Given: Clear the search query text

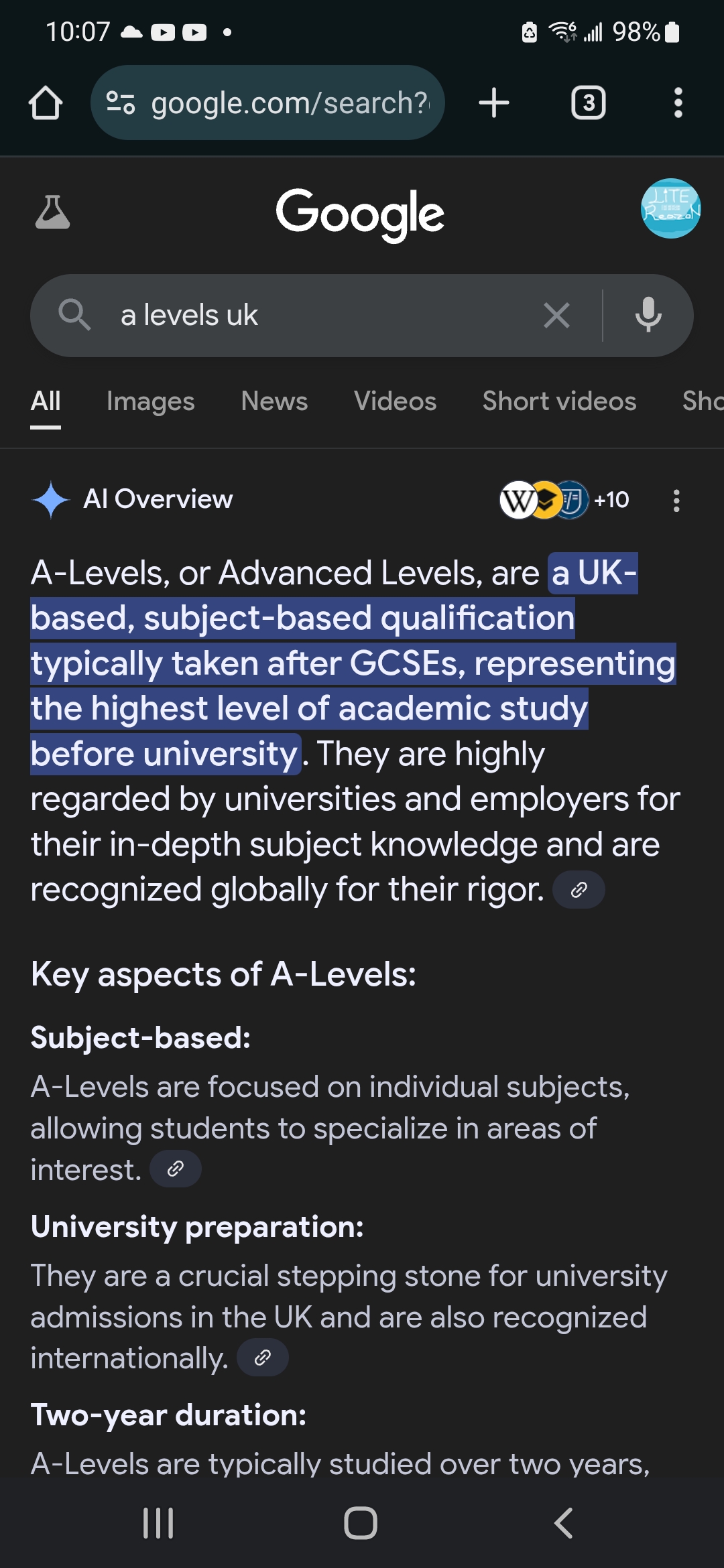Looking at the screenshot, I should pos(556,315).
